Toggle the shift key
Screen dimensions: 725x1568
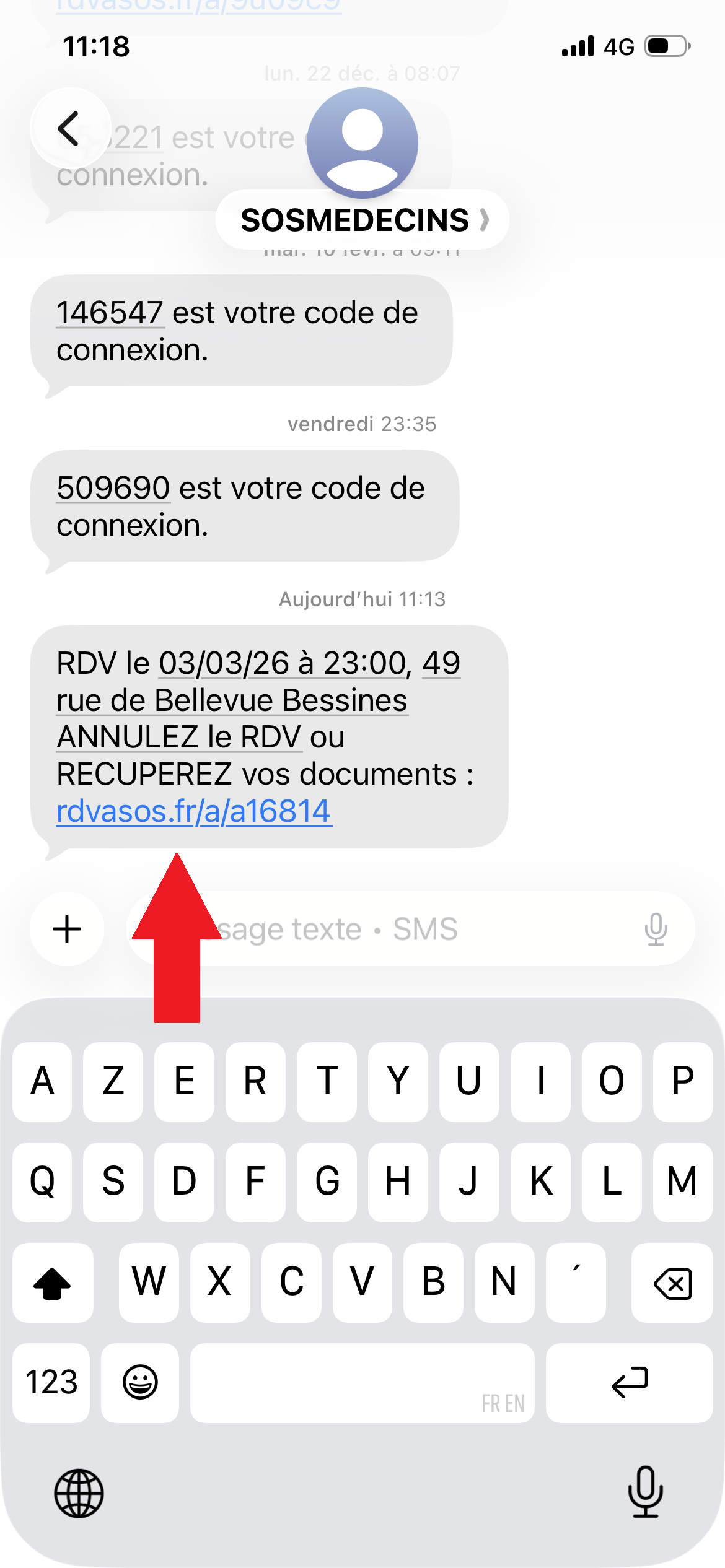[52, 1283]
